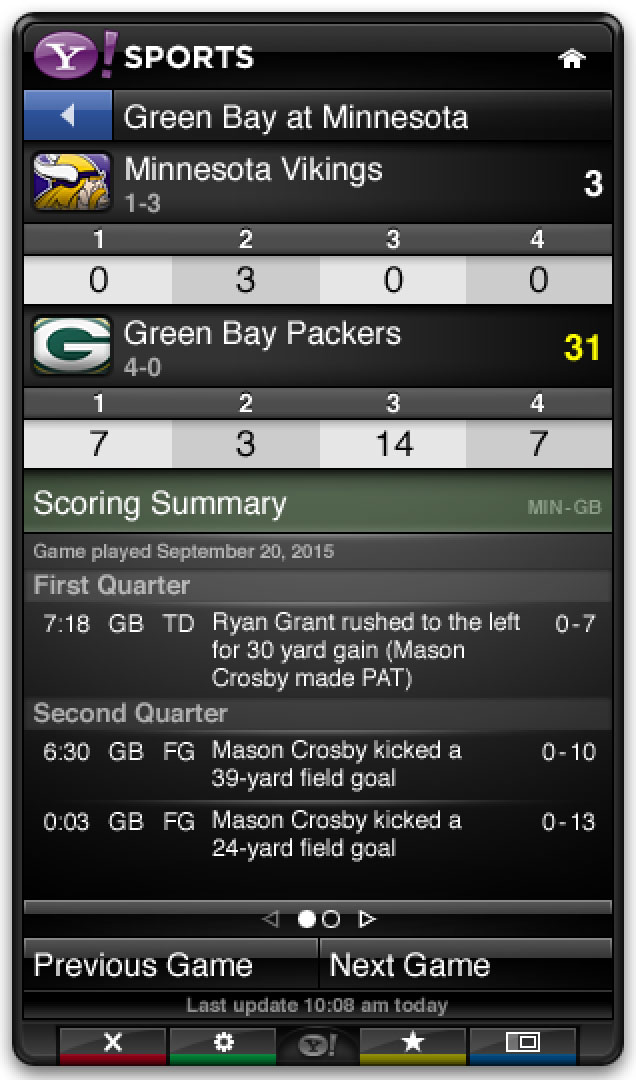636x1080 pixels.
Task: Show next scoring summary page arrow
Action: (x=367, y=919)
